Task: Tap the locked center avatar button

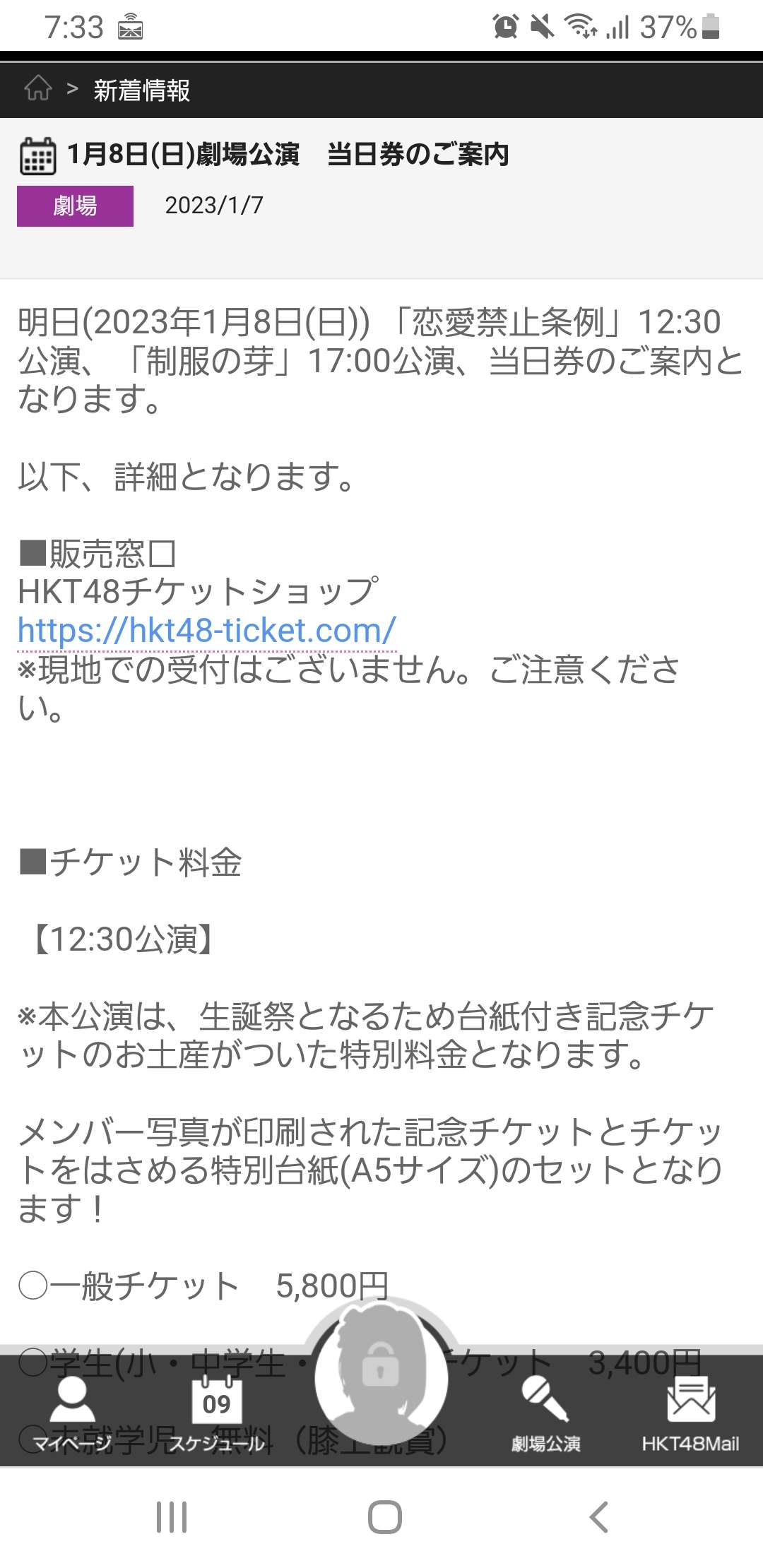Action: click(x=381, y=1379)
